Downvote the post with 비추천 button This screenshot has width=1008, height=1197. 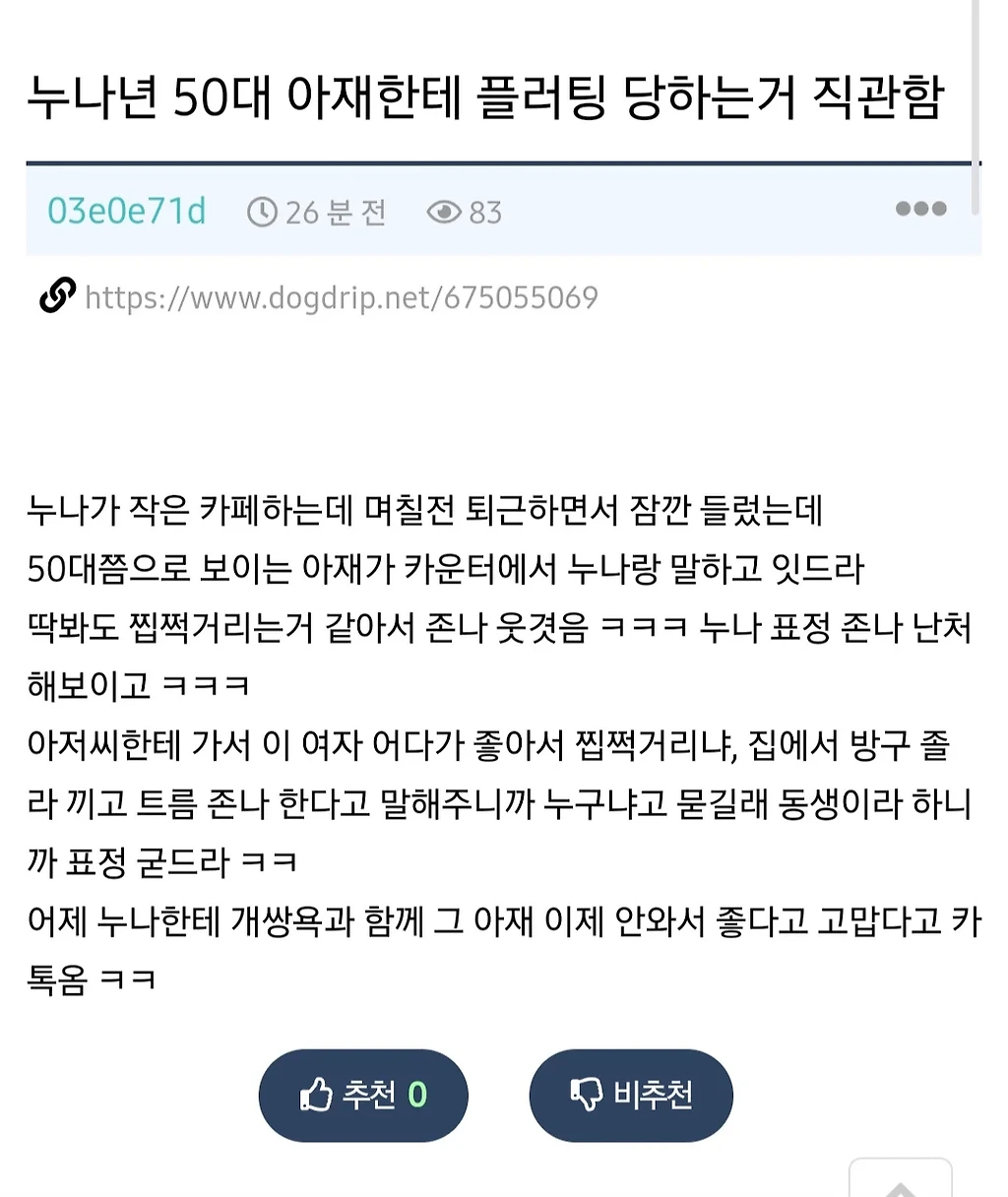pyautogui.click(x=631, y=1095)
